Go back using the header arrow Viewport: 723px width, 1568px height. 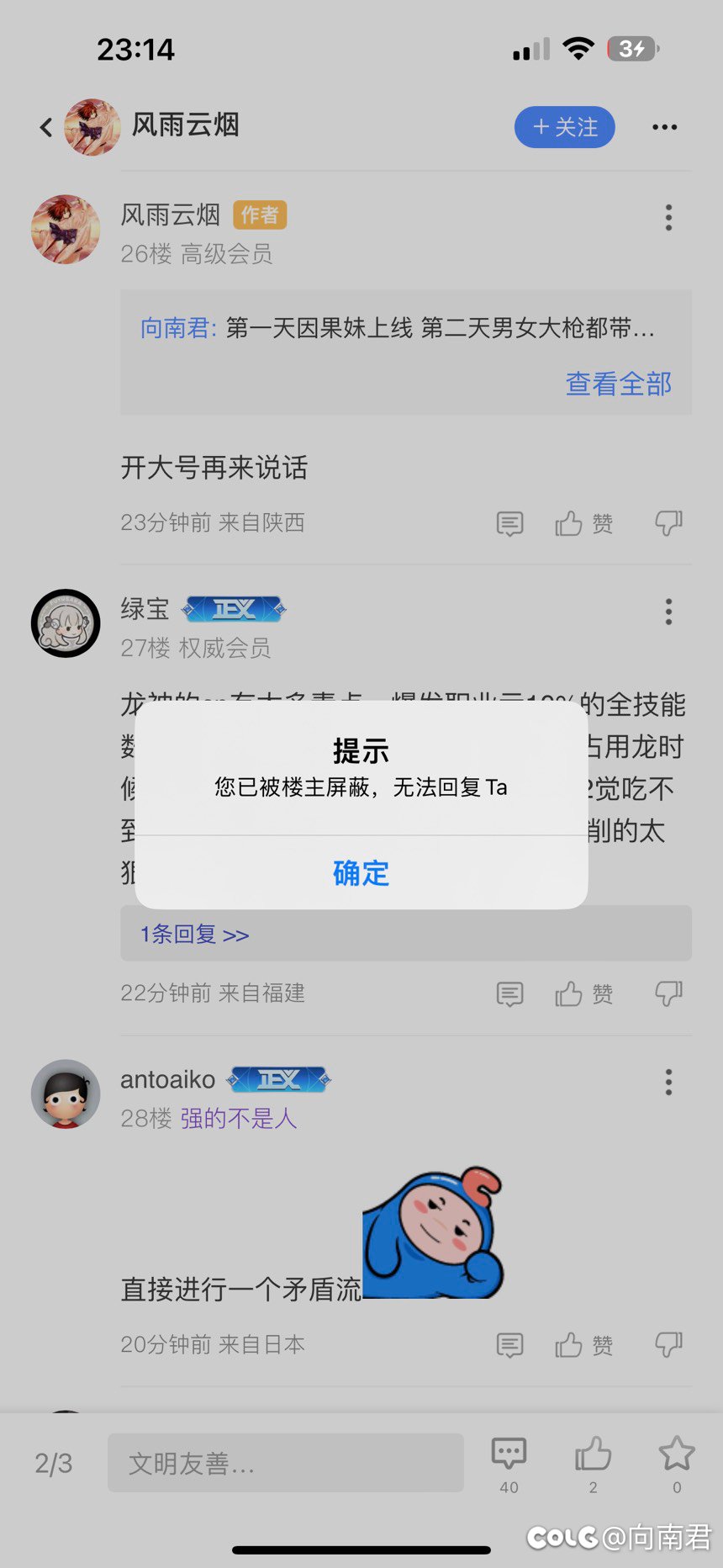46,127
